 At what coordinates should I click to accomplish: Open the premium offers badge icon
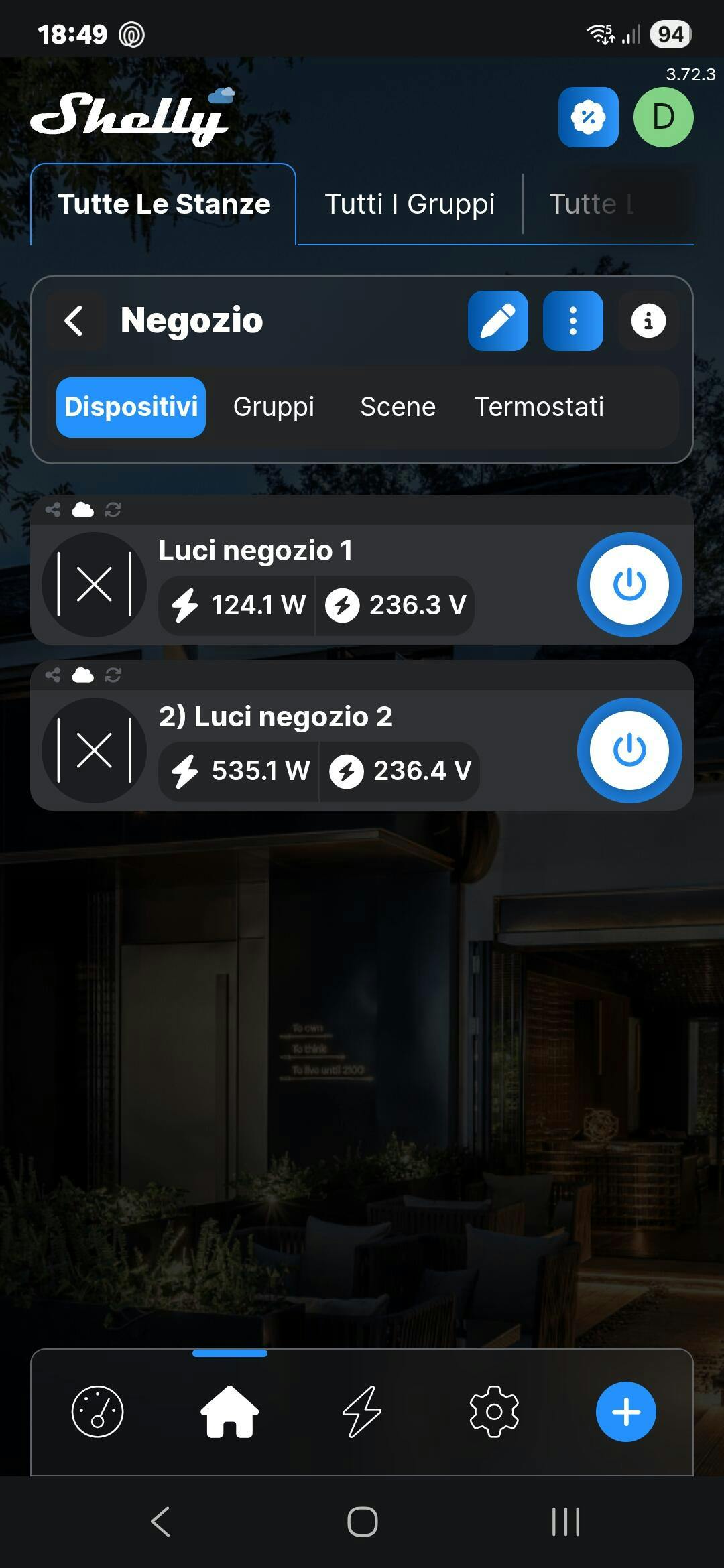coord(588,117)
